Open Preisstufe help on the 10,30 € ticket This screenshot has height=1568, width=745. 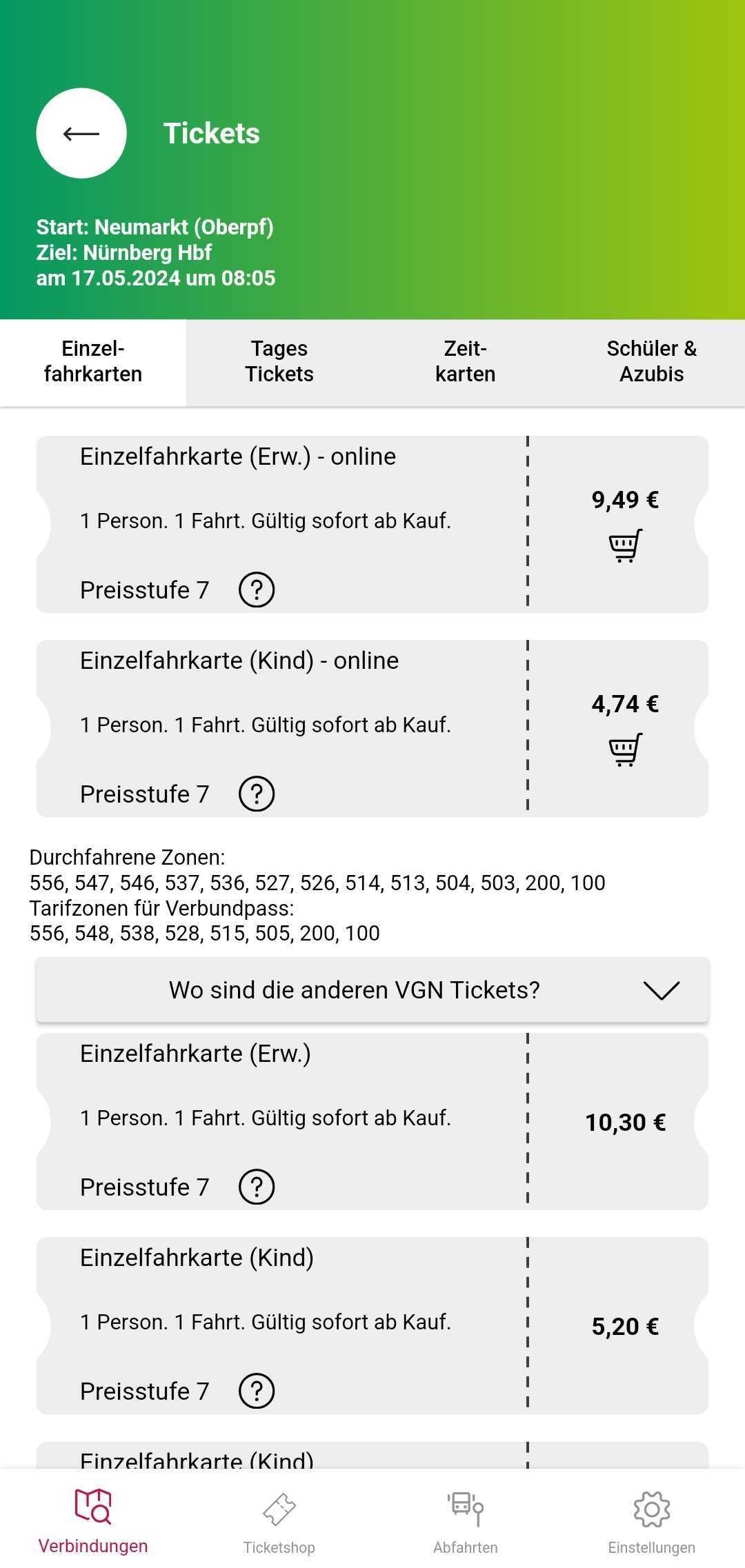point(257,1187)
